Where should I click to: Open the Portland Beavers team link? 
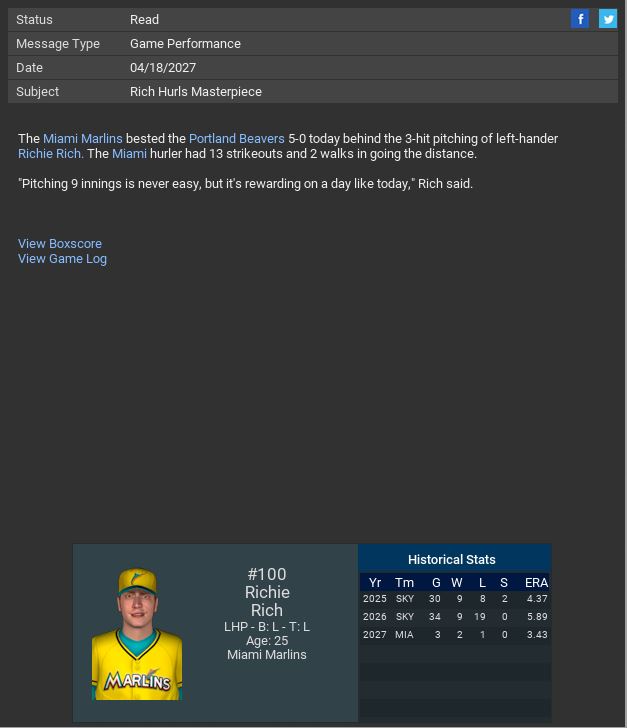pos(236,139)
